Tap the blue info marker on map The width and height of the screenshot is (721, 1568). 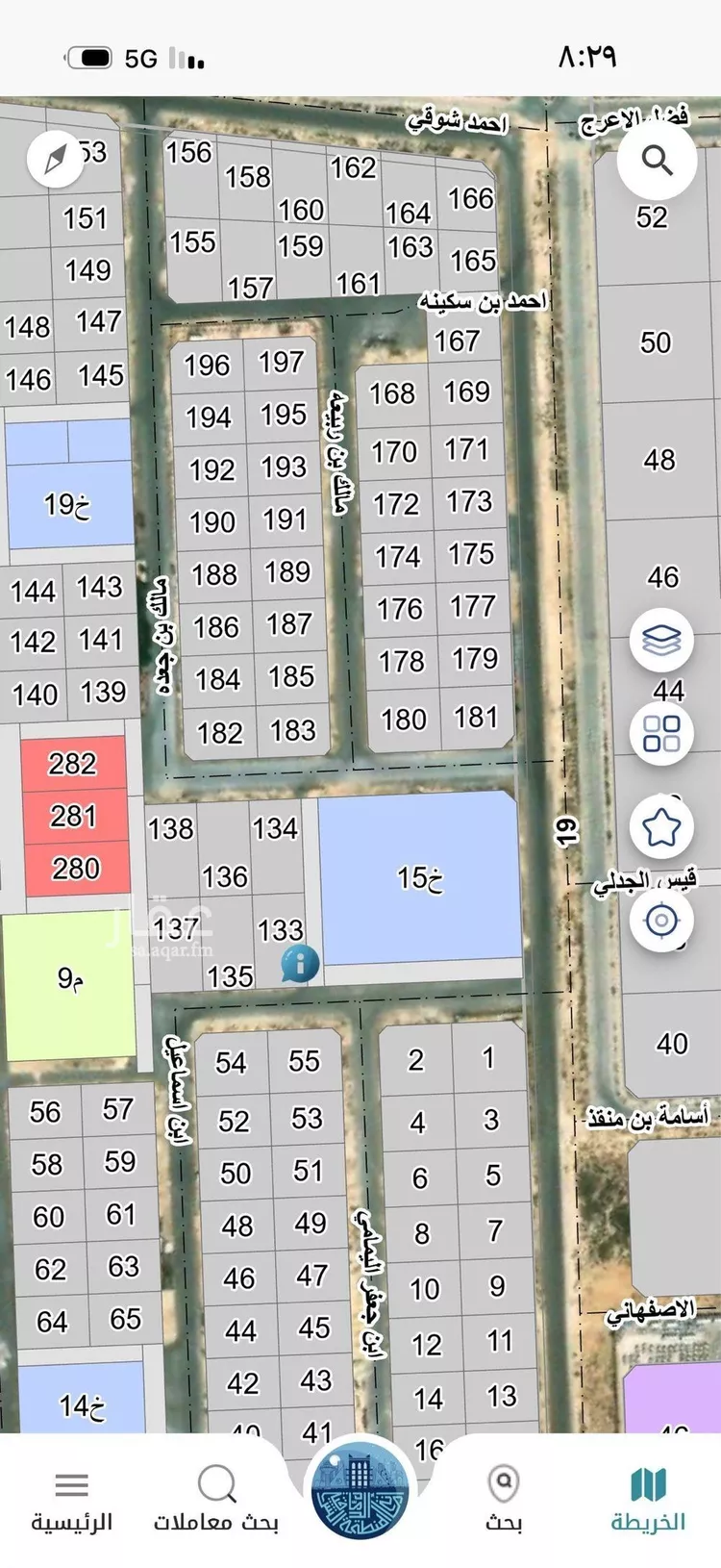pyautogui.click(x=300, y=962)
